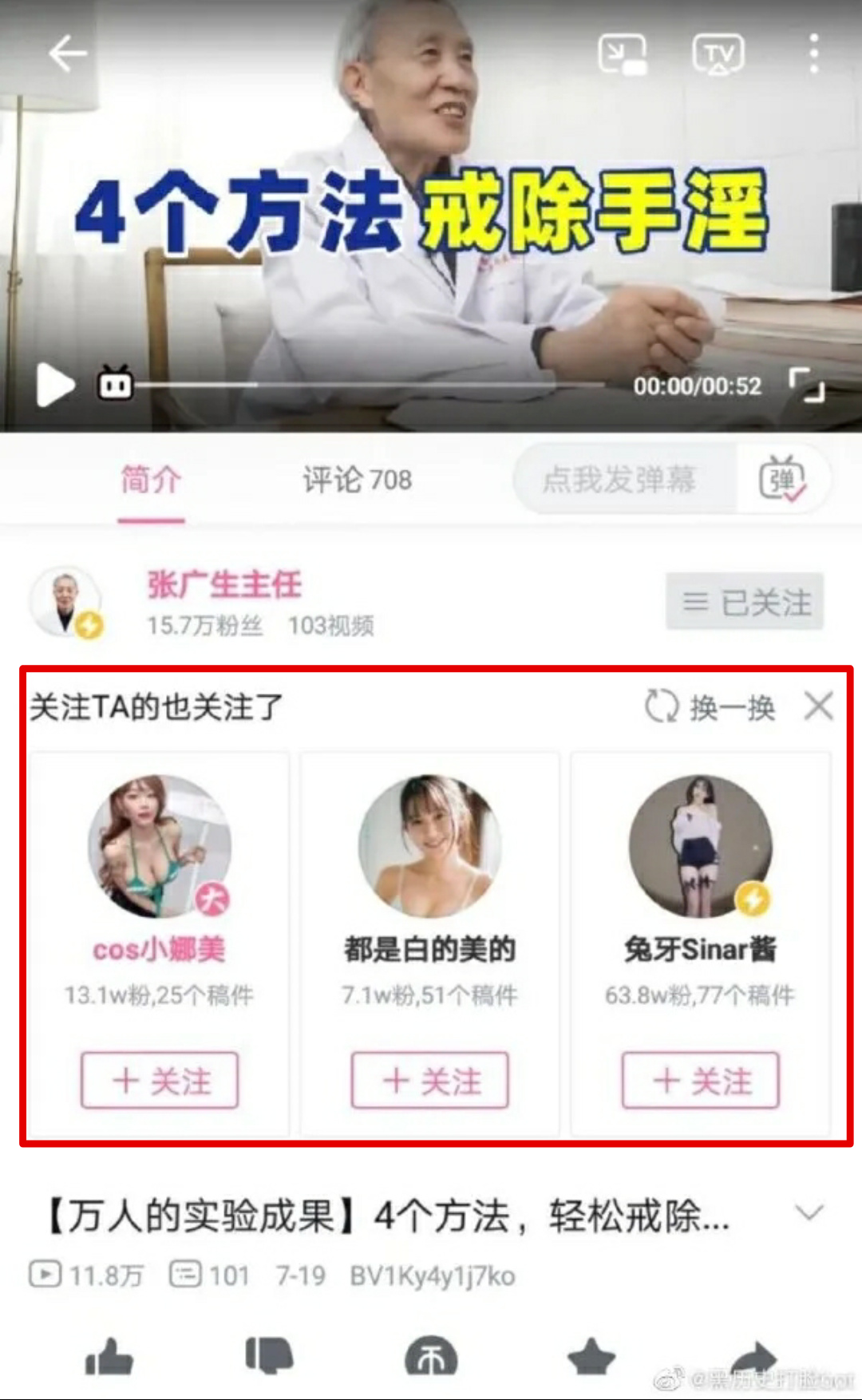Expand the video title description
Screen dimensions: 862x1400
pyautogui.click(x=809, y=1214)
